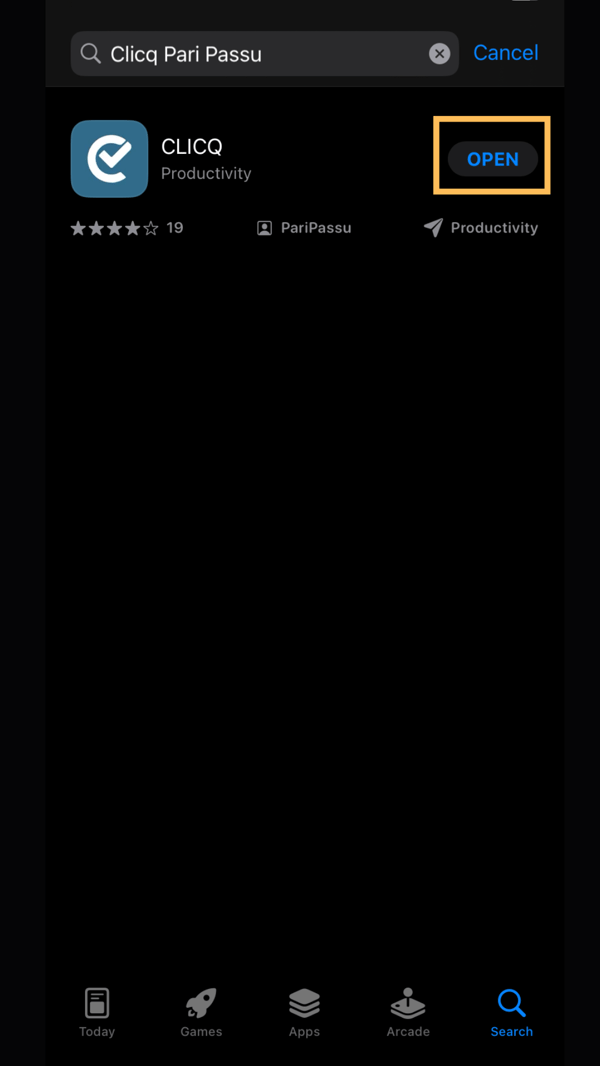Cancel the search
The width and height of the screenshot is (600, 1066).
(x=505, y=53)
